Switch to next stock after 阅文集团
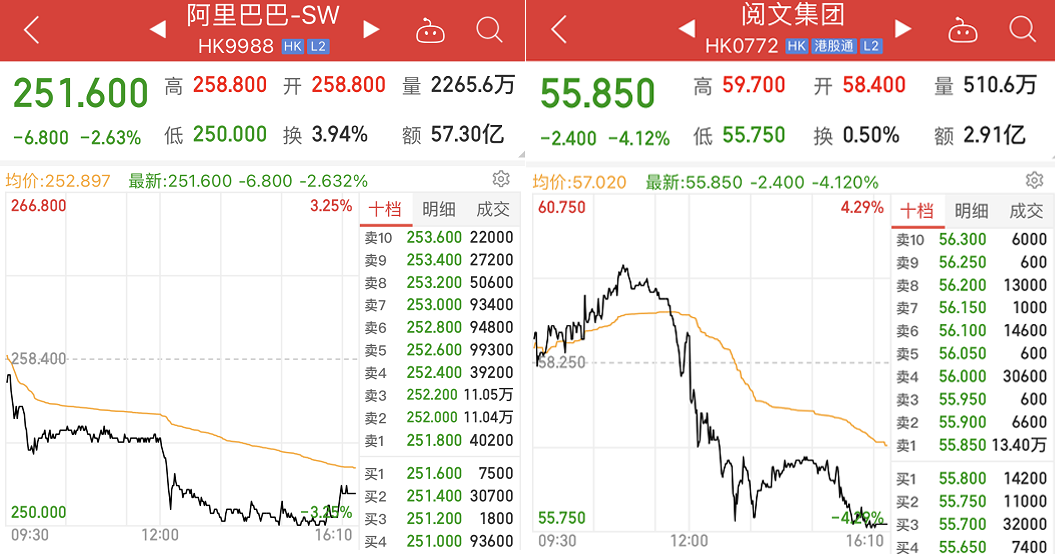Image resolution: width=1055 pixels, height=554 pixels. tap(904, 29)
